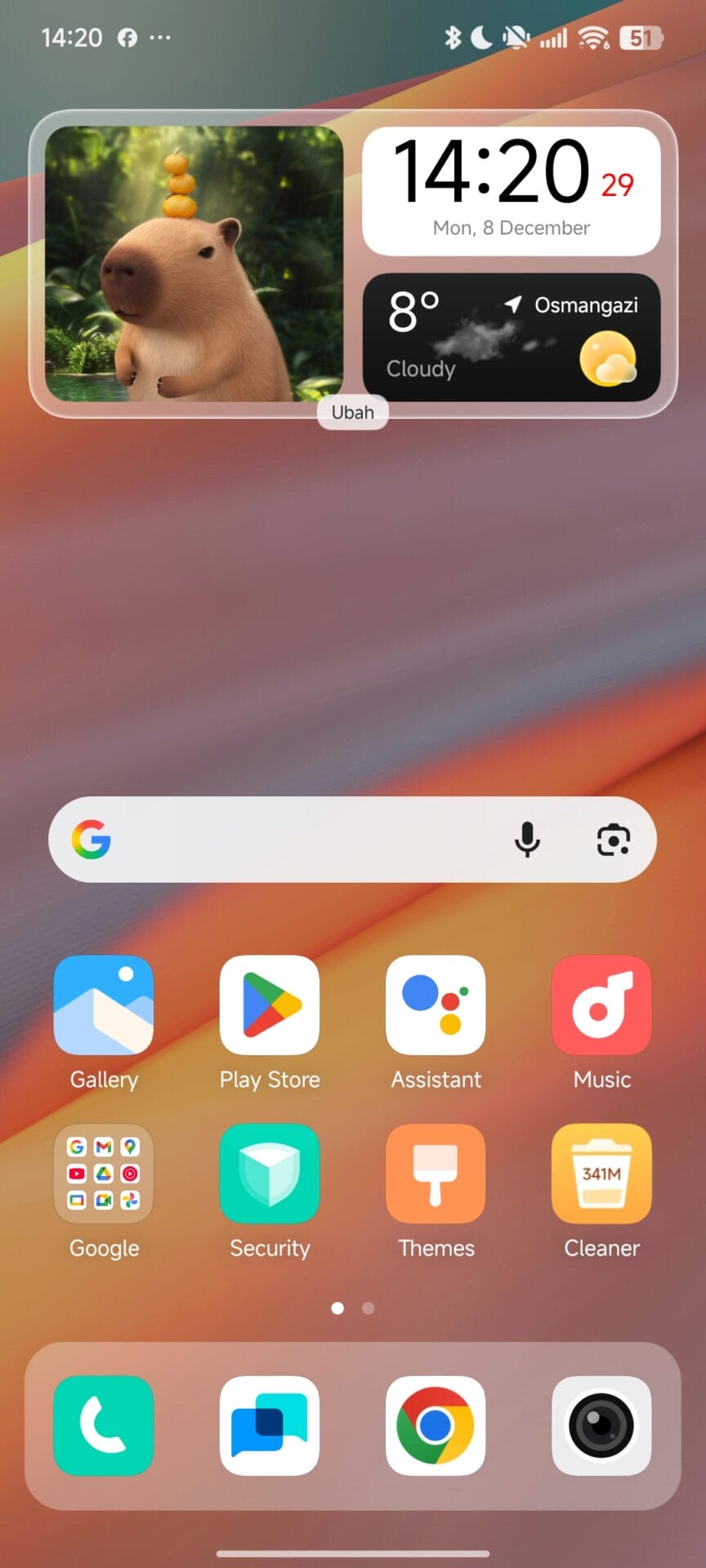Open the clock widget showing 14:20
The image size is (706, 1568).
tap(512, 190)
